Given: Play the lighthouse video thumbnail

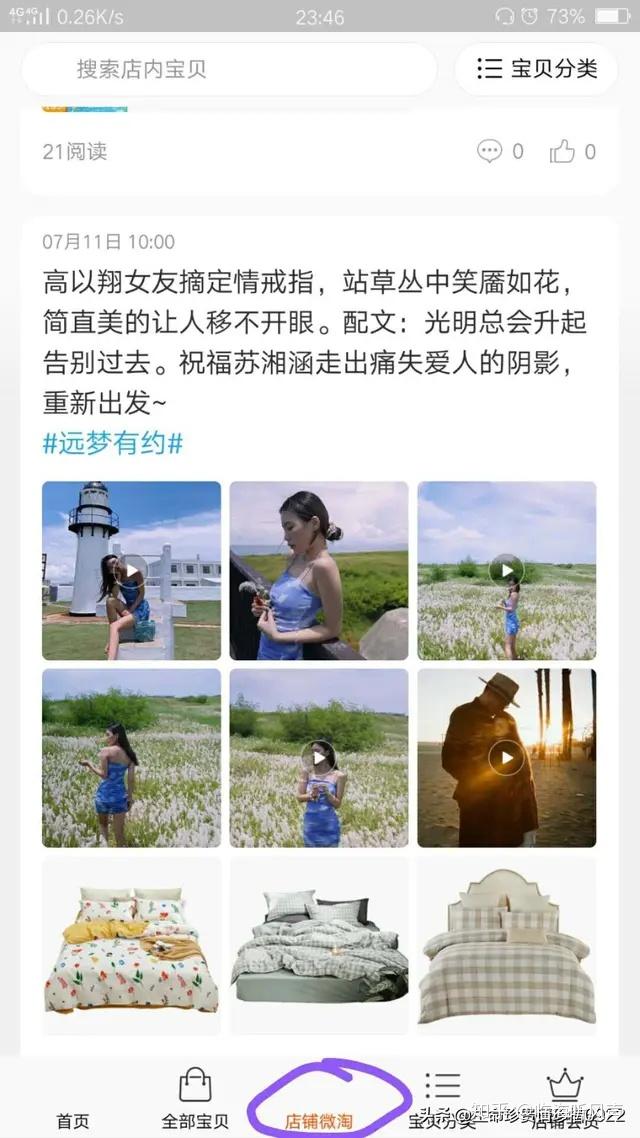Looking at the screenshot, I should tap(131, 570).
